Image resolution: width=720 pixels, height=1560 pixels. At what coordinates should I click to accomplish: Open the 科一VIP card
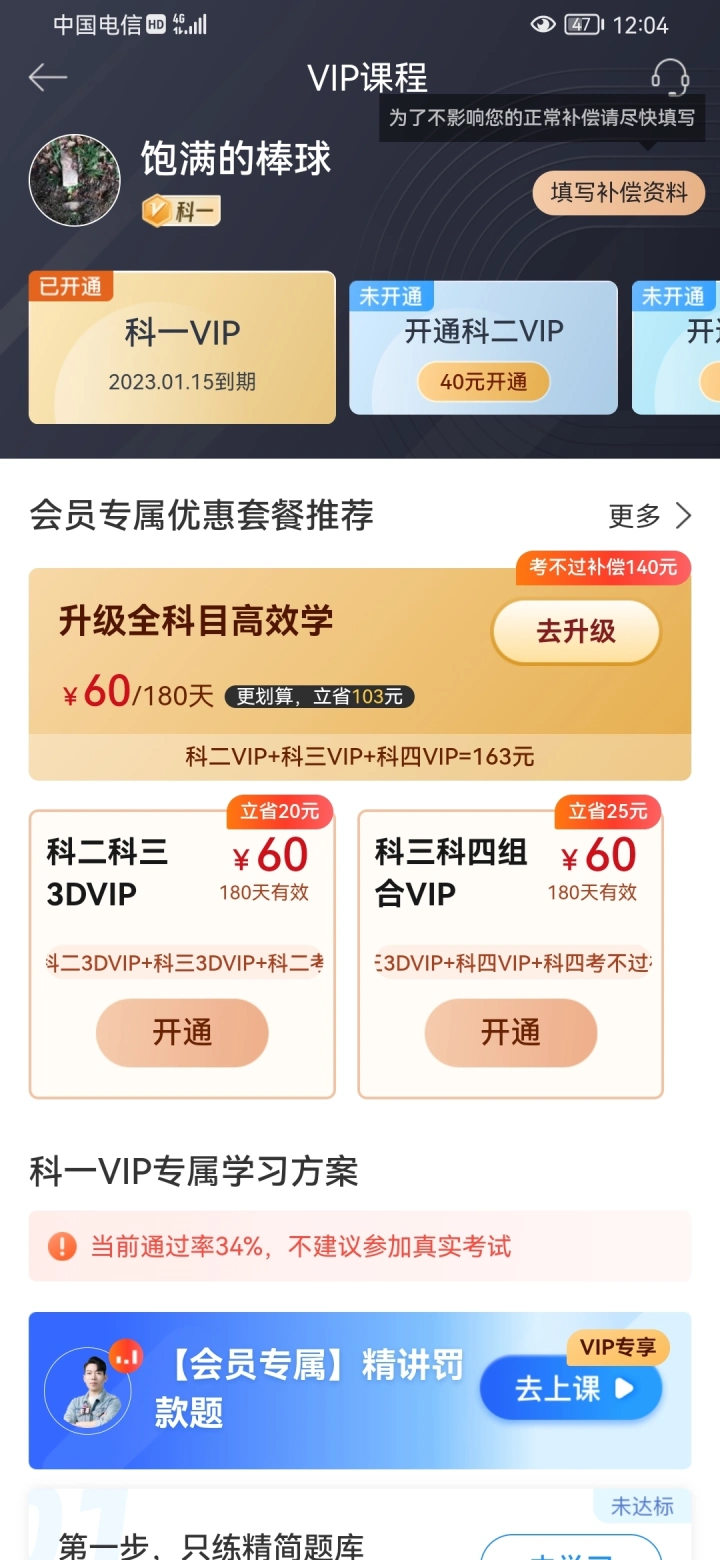[x=182, y=347]
